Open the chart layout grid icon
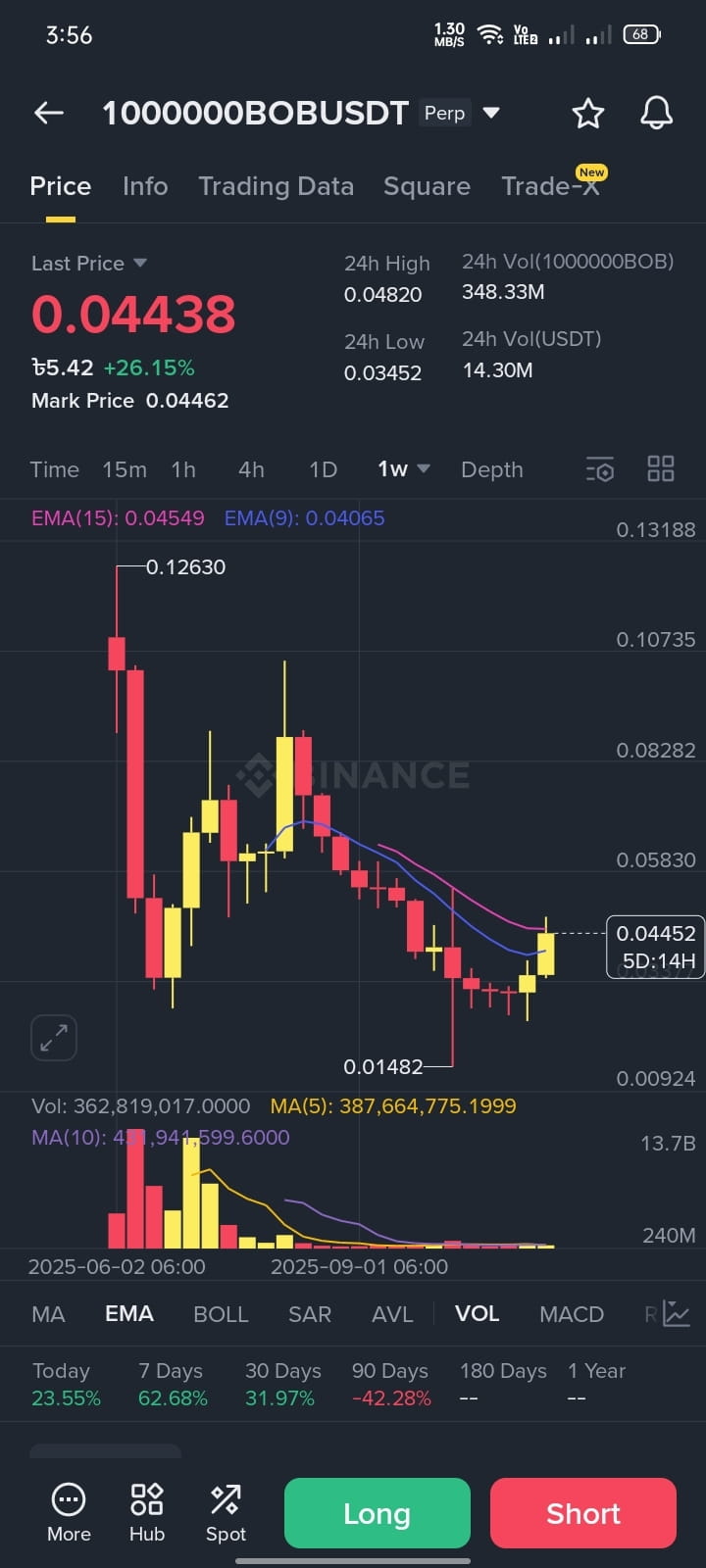 661,469
